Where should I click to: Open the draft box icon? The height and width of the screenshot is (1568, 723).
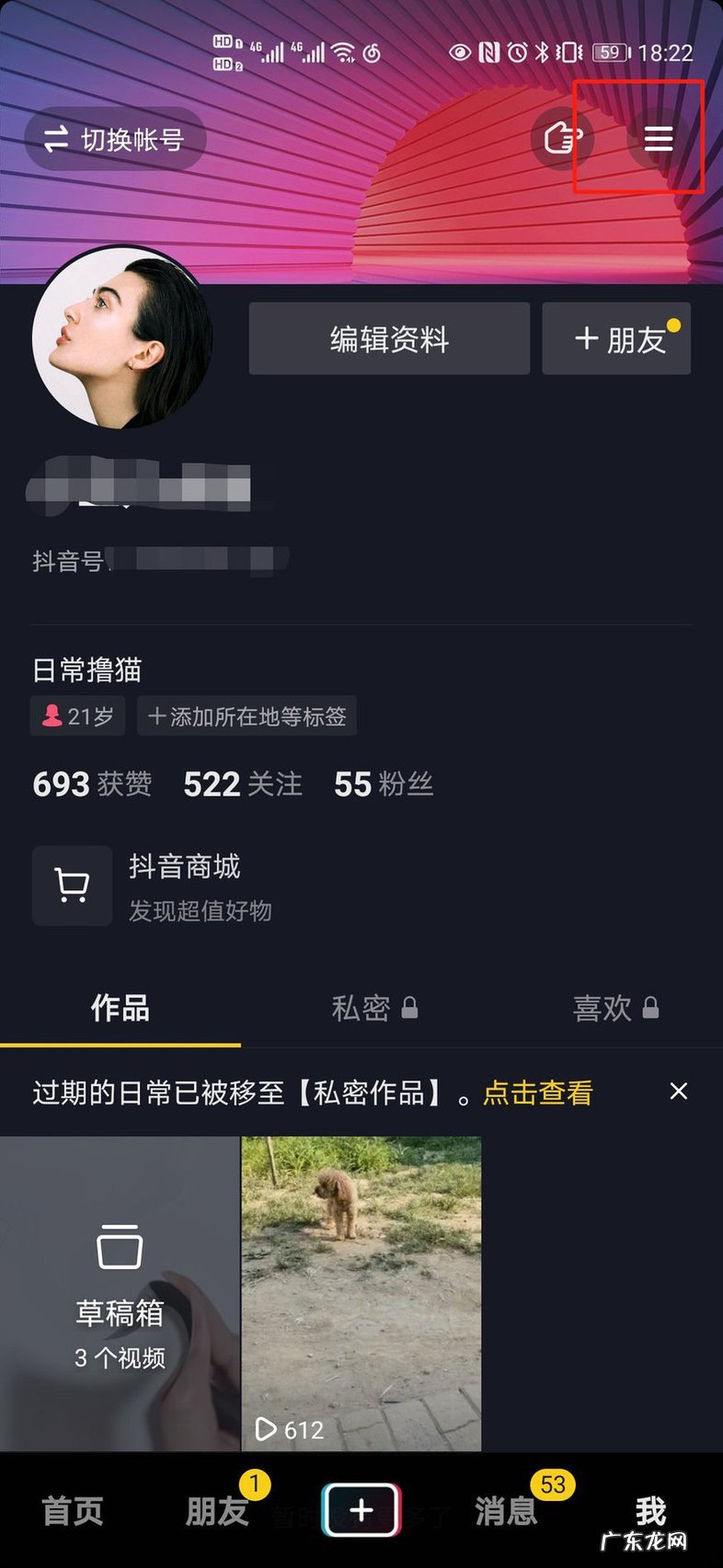pos(120,1246)
